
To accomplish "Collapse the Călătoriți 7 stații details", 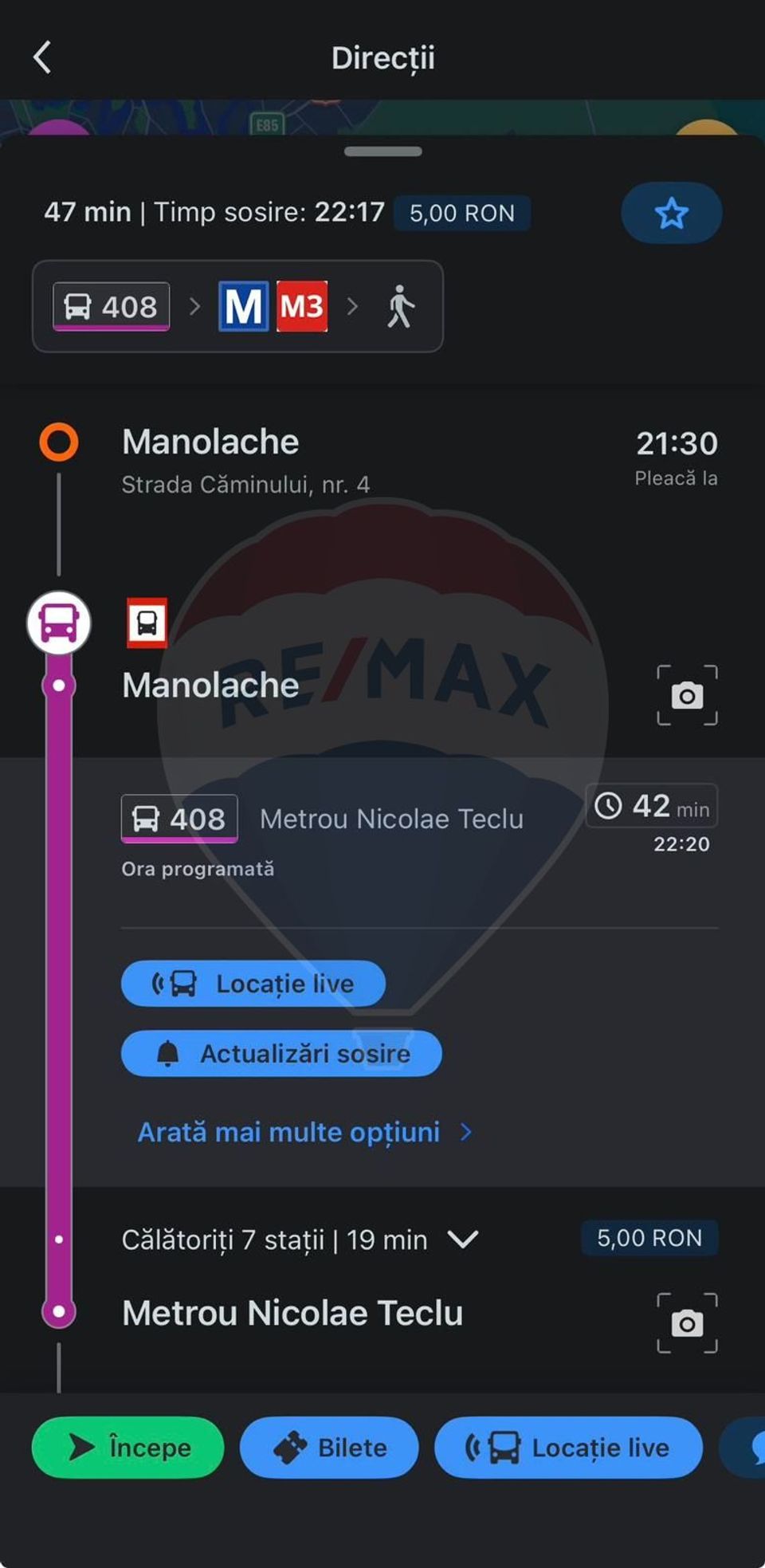I will [x=463, y=1240].
